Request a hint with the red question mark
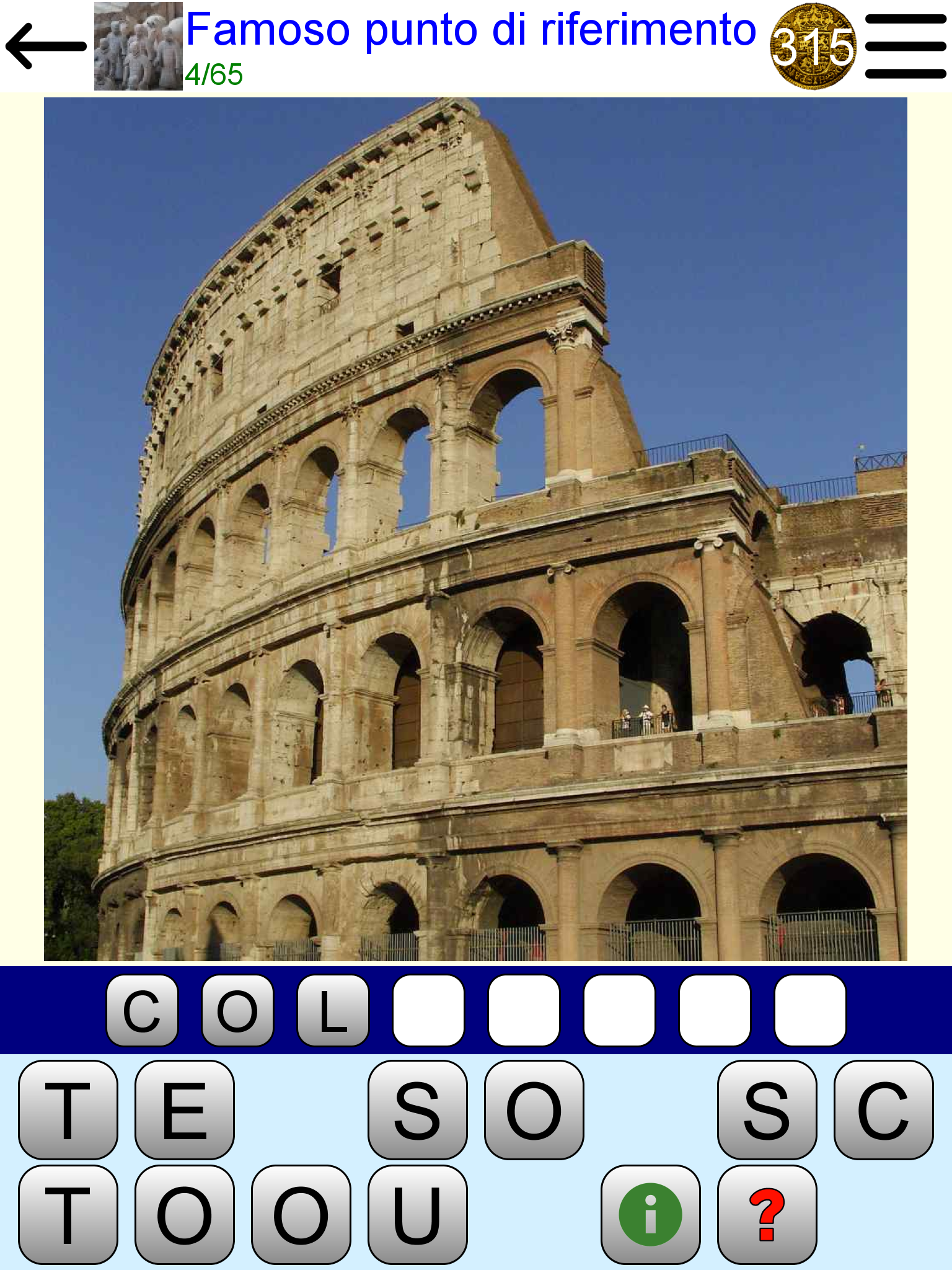Viewport: 952px width, 1270px height. [769, 1215]
